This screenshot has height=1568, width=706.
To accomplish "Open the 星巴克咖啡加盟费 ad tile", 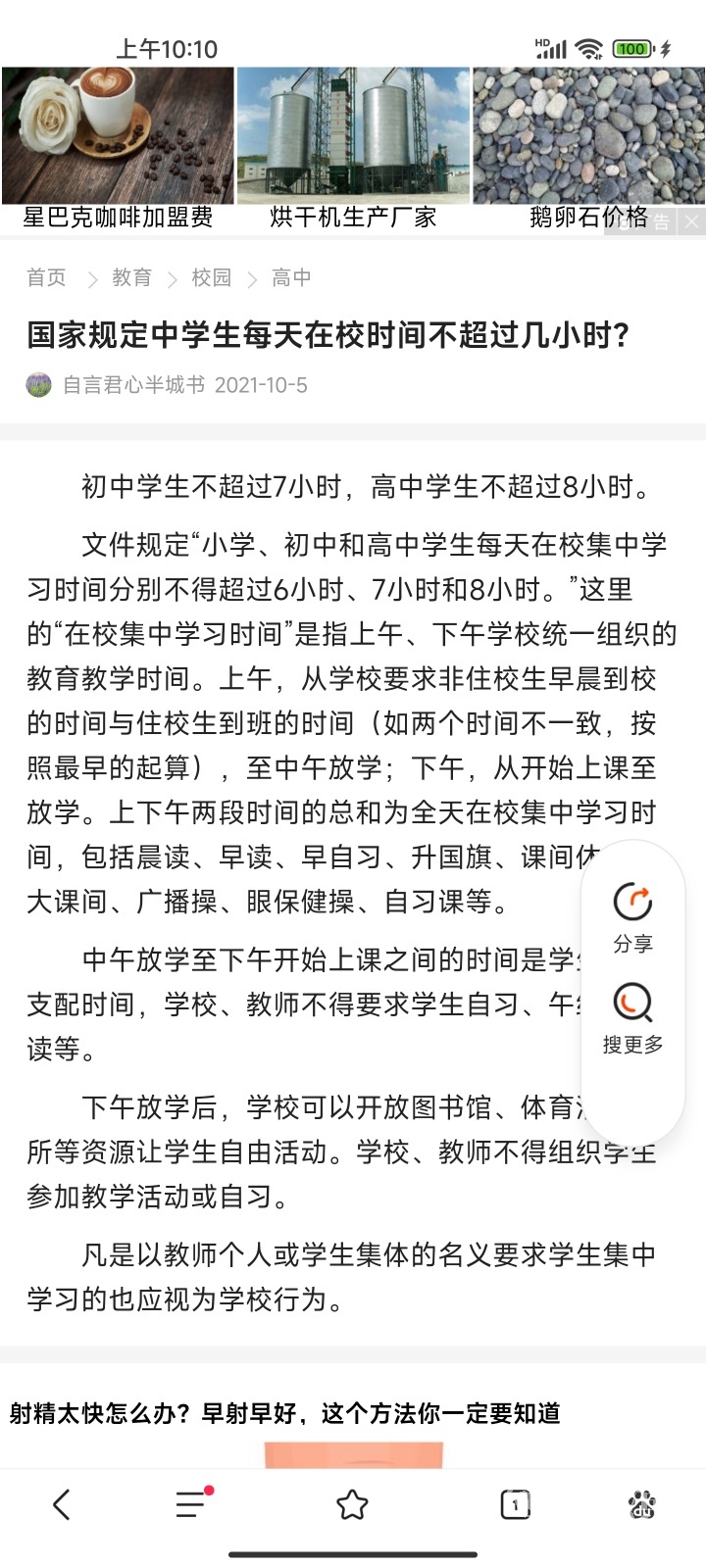I will [x=118, y=149].
